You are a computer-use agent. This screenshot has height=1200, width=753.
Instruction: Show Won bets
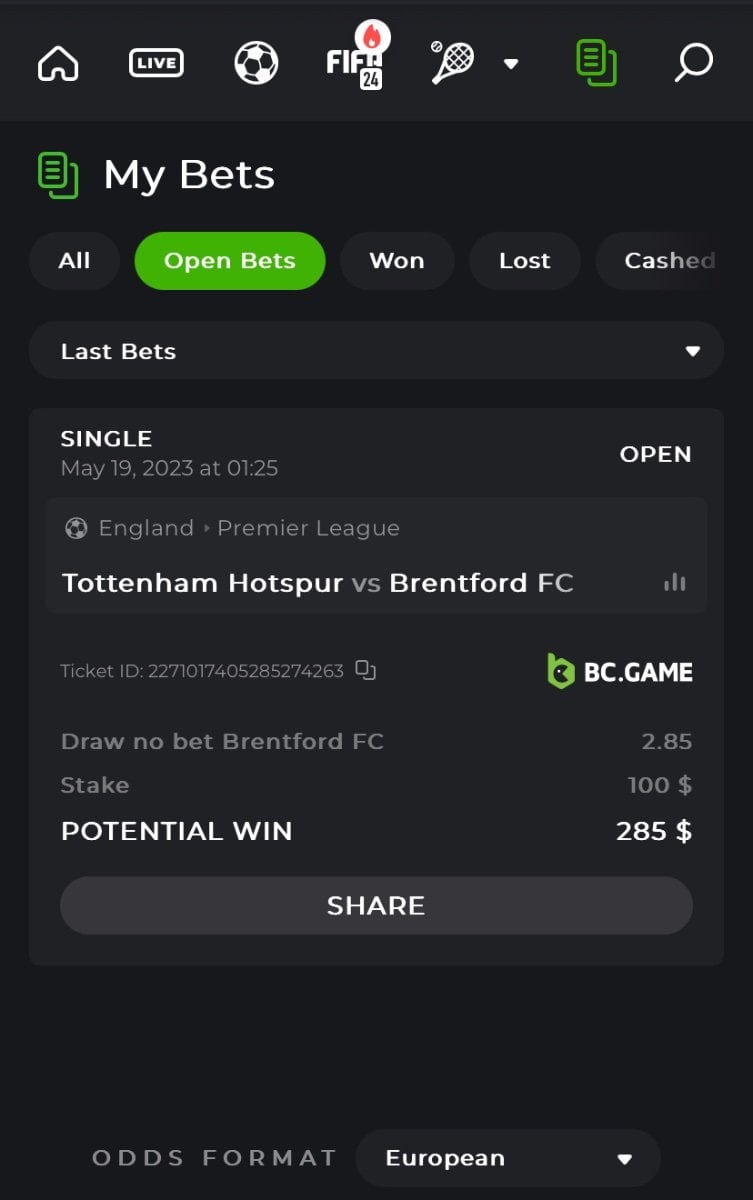pos(397,261)
